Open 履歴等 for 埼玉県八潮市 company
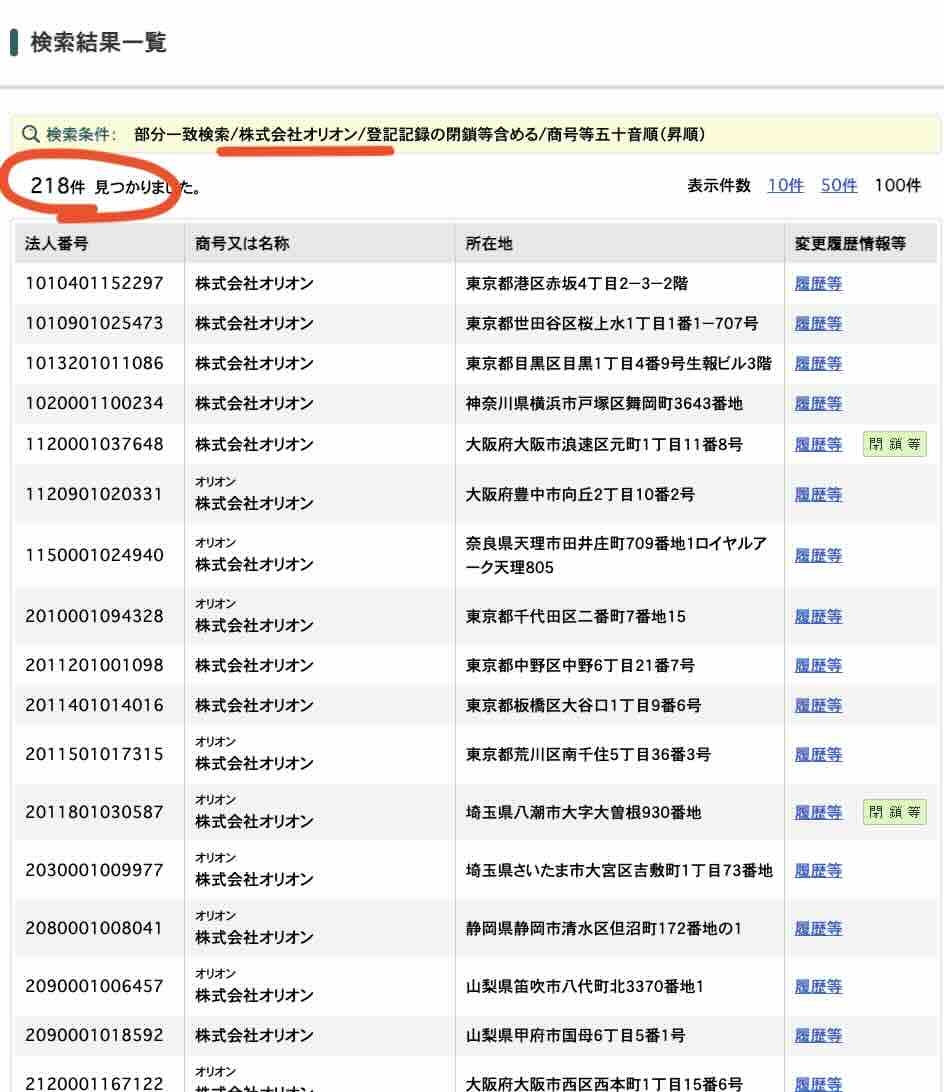 (x=818, y=813)
